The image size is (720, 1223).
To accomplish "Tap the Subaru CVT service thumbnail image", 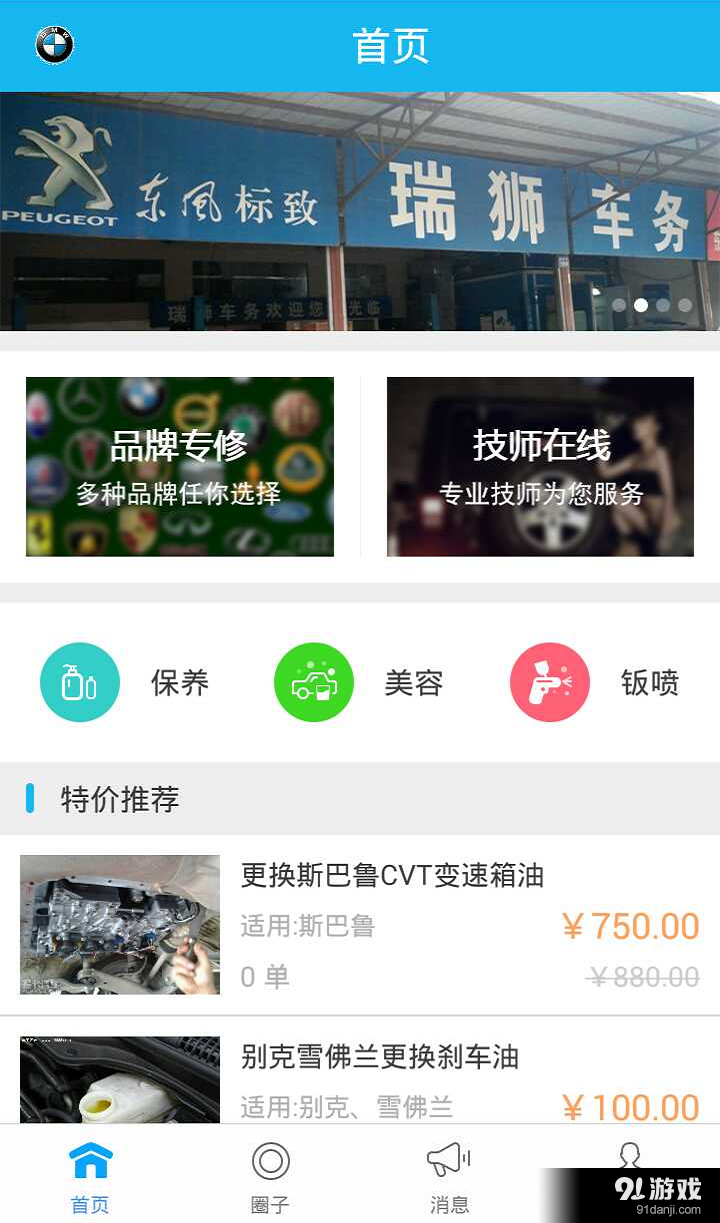I will pyautogui.click(x=119, y=925).
